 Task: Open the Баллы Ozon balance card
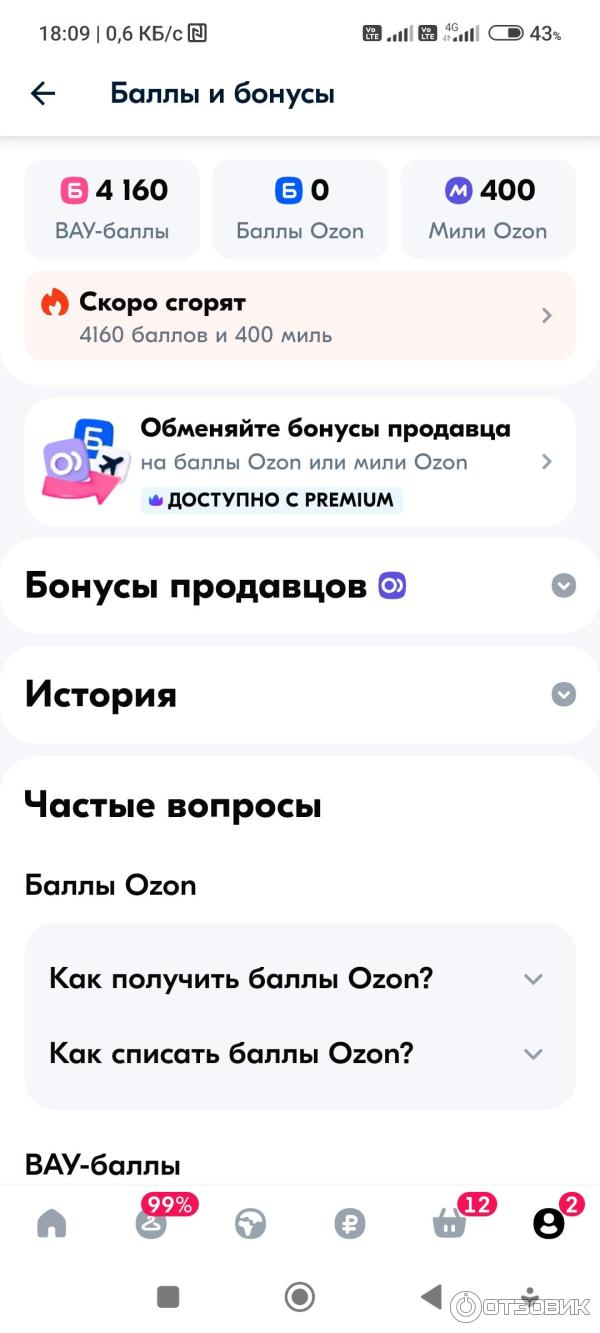(300, 209)
